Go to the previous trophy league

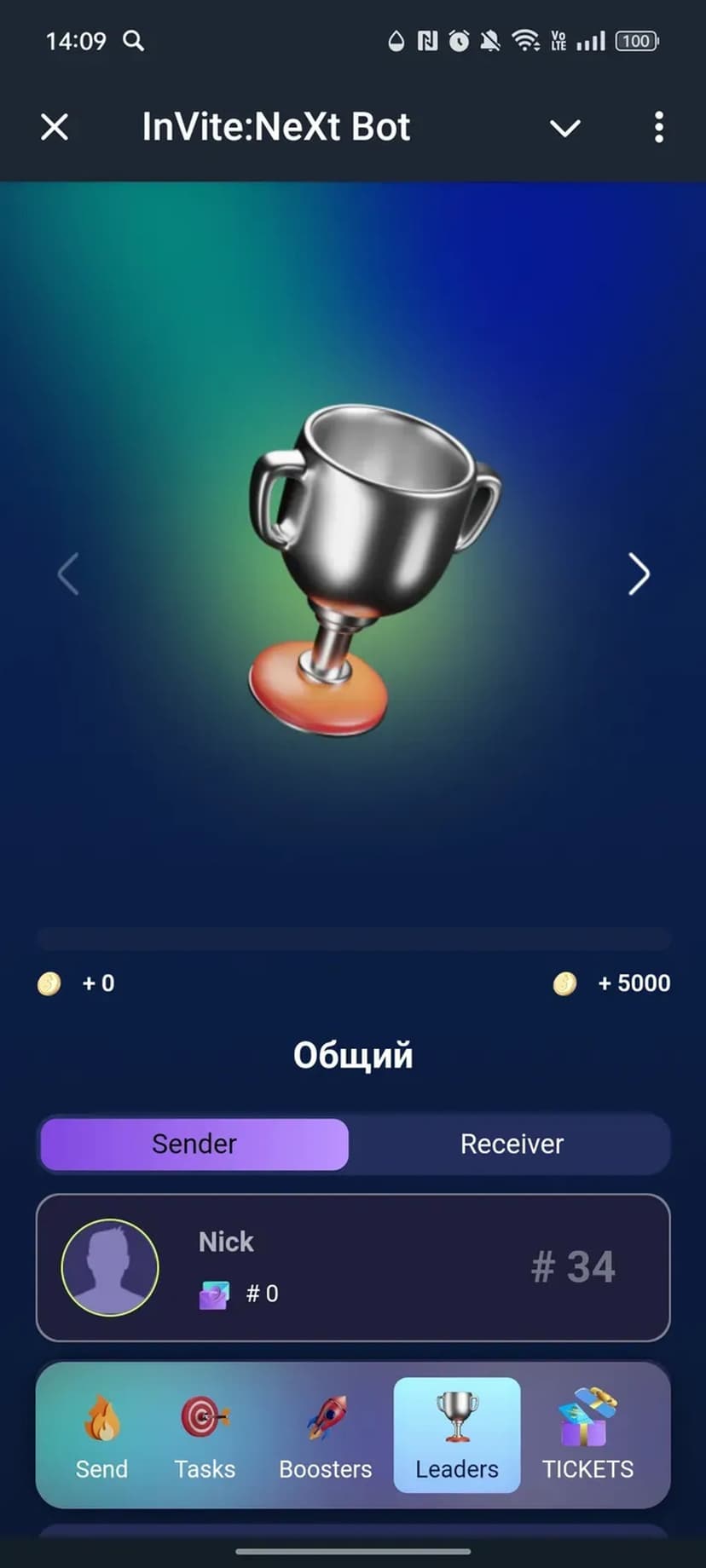(68, 574)
